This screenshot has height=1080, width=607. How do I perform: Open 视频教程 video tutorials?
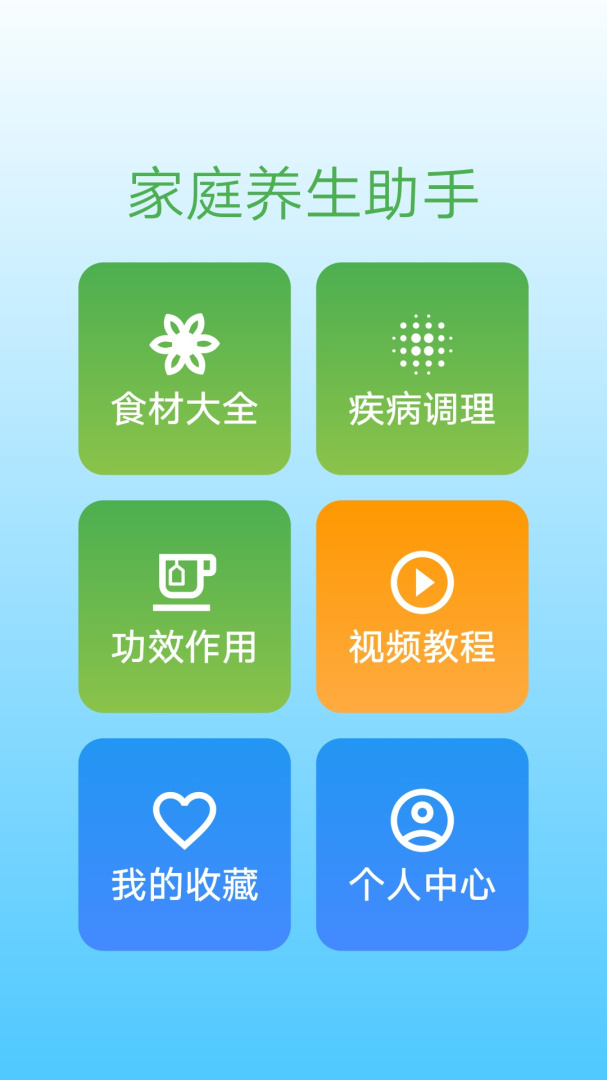pyautogui.click(x=422, y=606)
